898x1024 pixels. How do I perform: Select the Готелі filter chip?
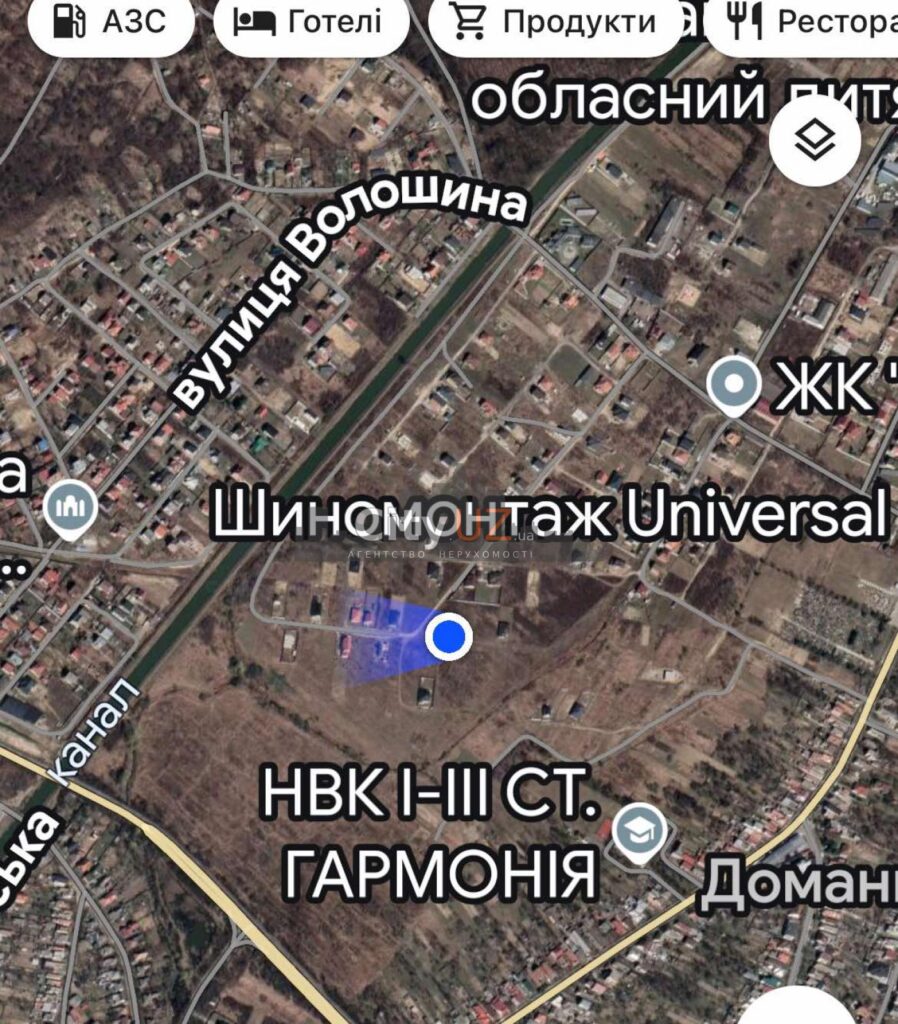[311, 22]
